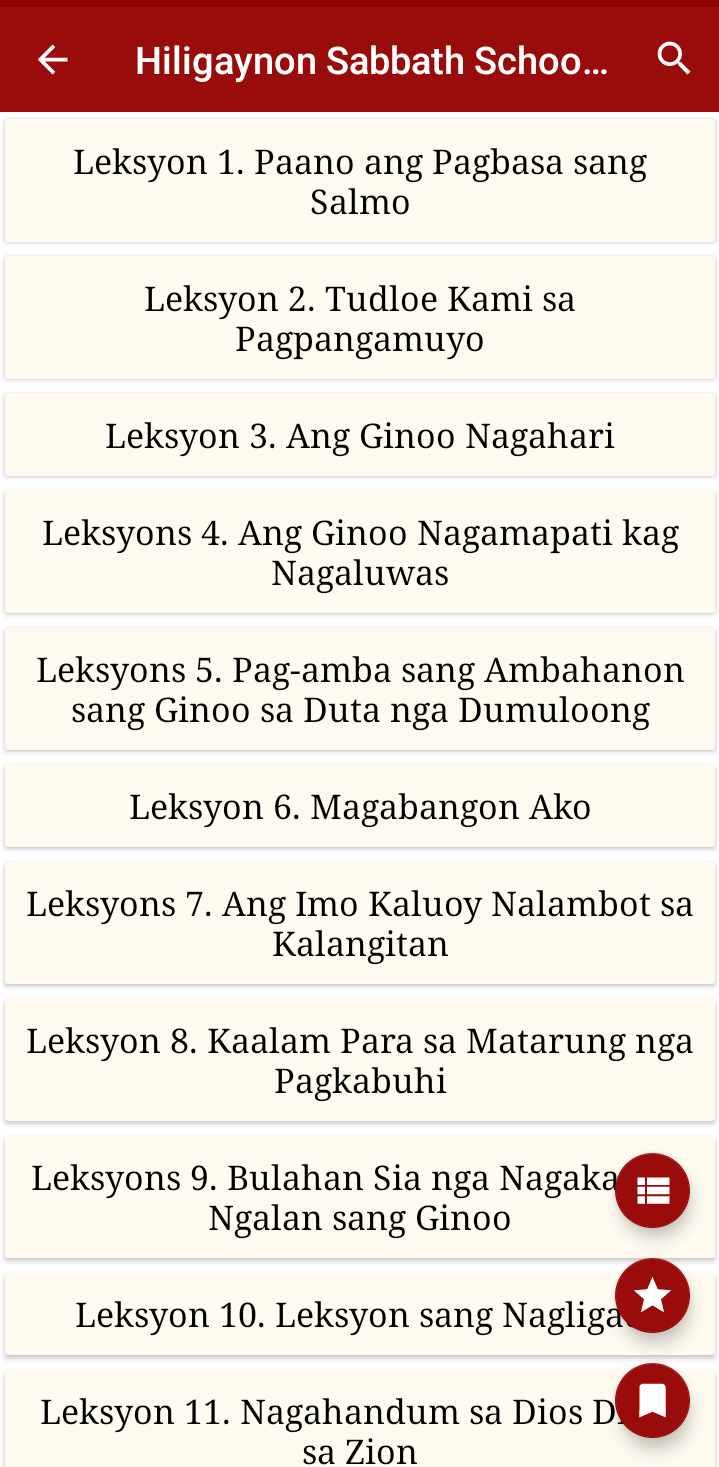This screenshot has height=1467, width=719.
Task: Open Leksyons 5. Pag-amba sang Ambahanon
Action: (x=360, y=689)
